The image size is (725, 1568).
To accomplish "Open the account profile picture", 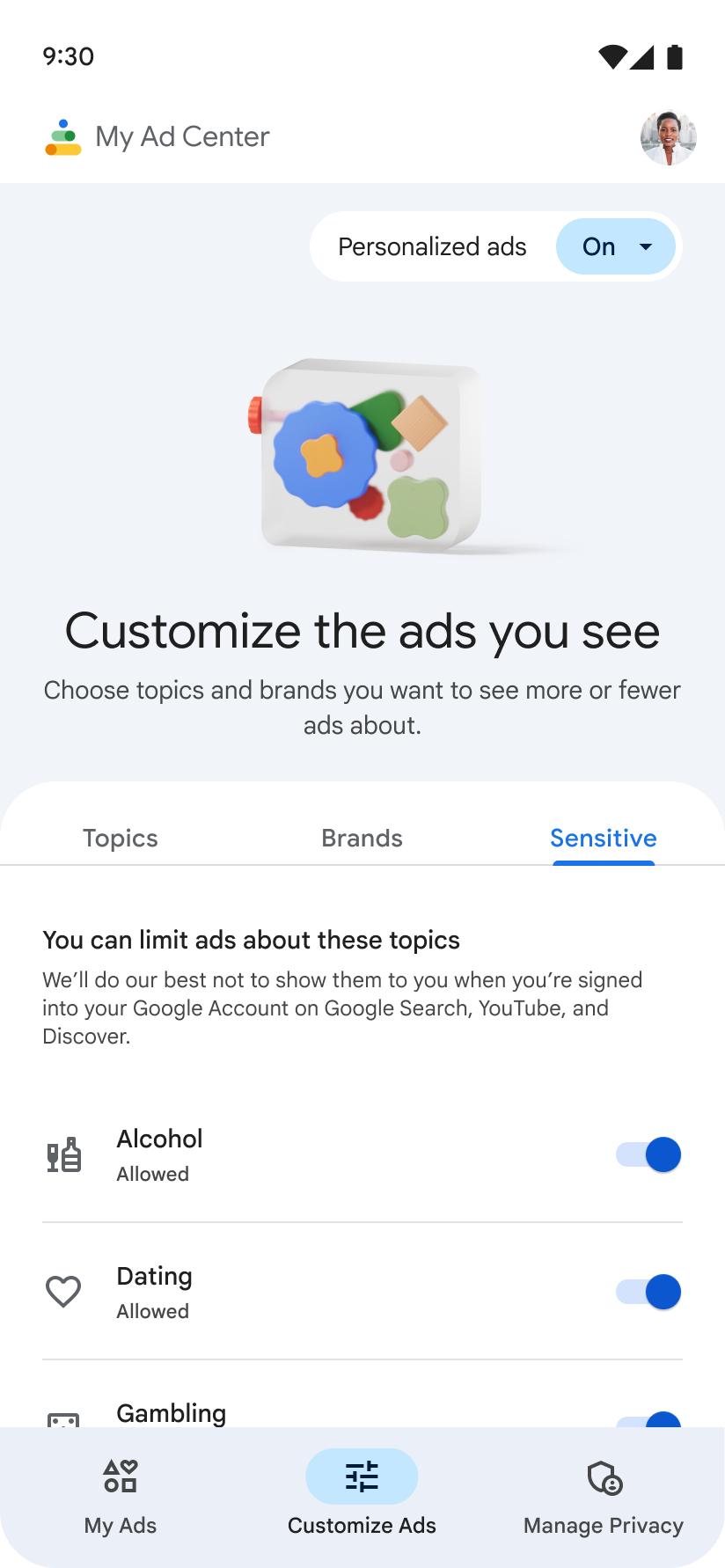I will click(668, 137).
